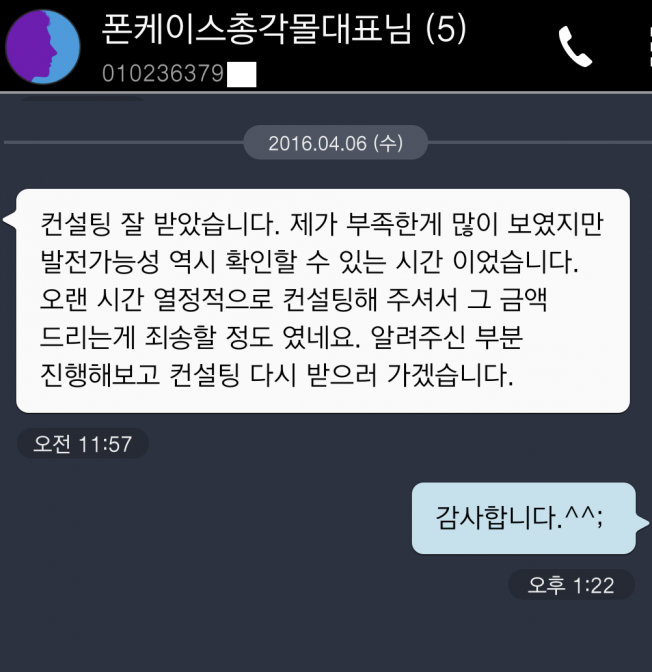Call the 폰케이스총각몰대표님 contact

(575, 47)
